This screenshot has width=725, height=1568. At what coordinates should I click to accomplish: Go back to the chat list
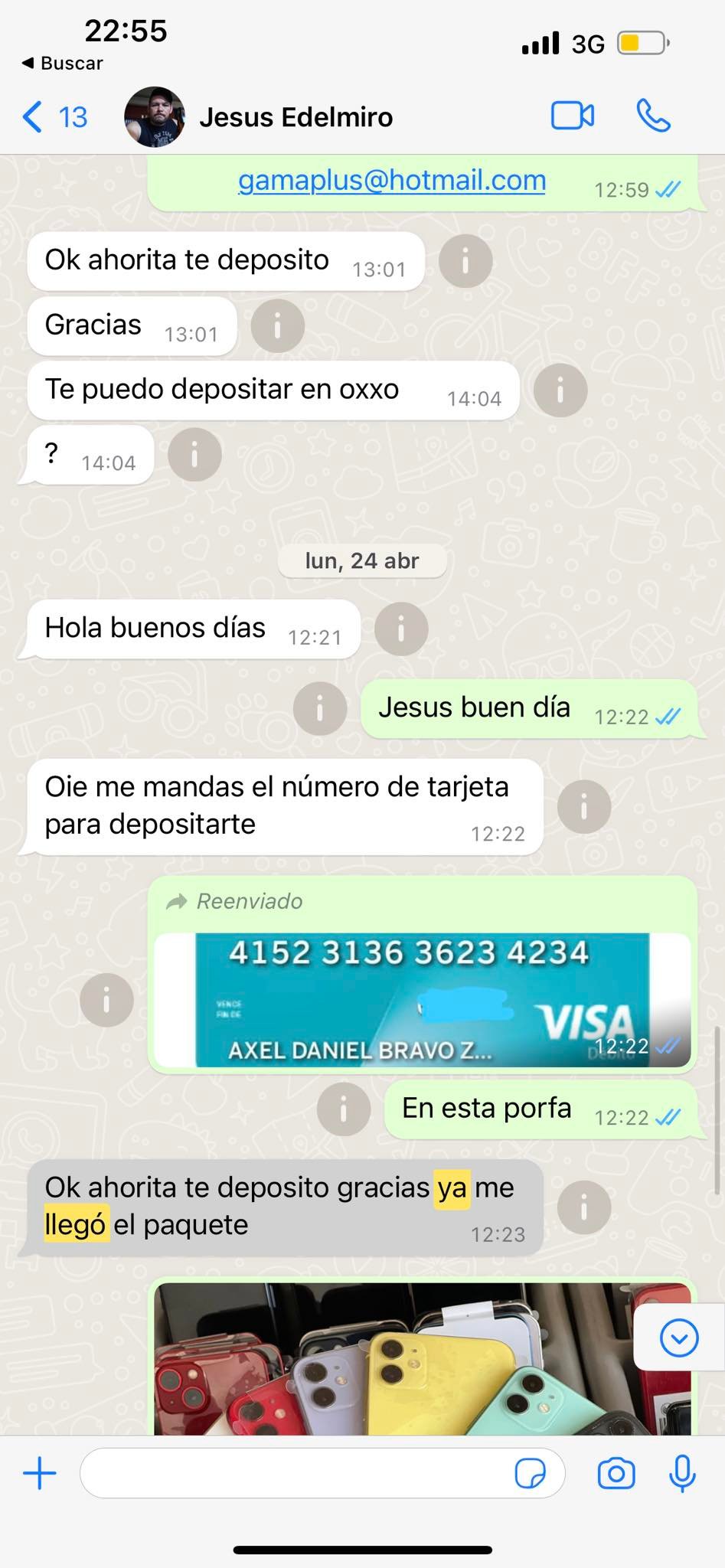click(54, 117)
